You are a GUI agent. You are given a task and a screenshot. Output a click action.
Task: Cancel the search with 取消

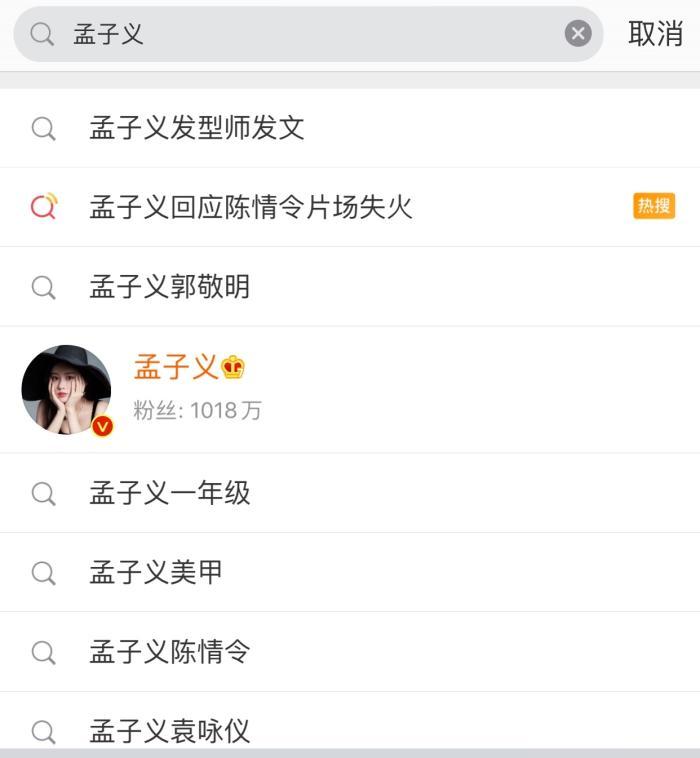[655, 34]
